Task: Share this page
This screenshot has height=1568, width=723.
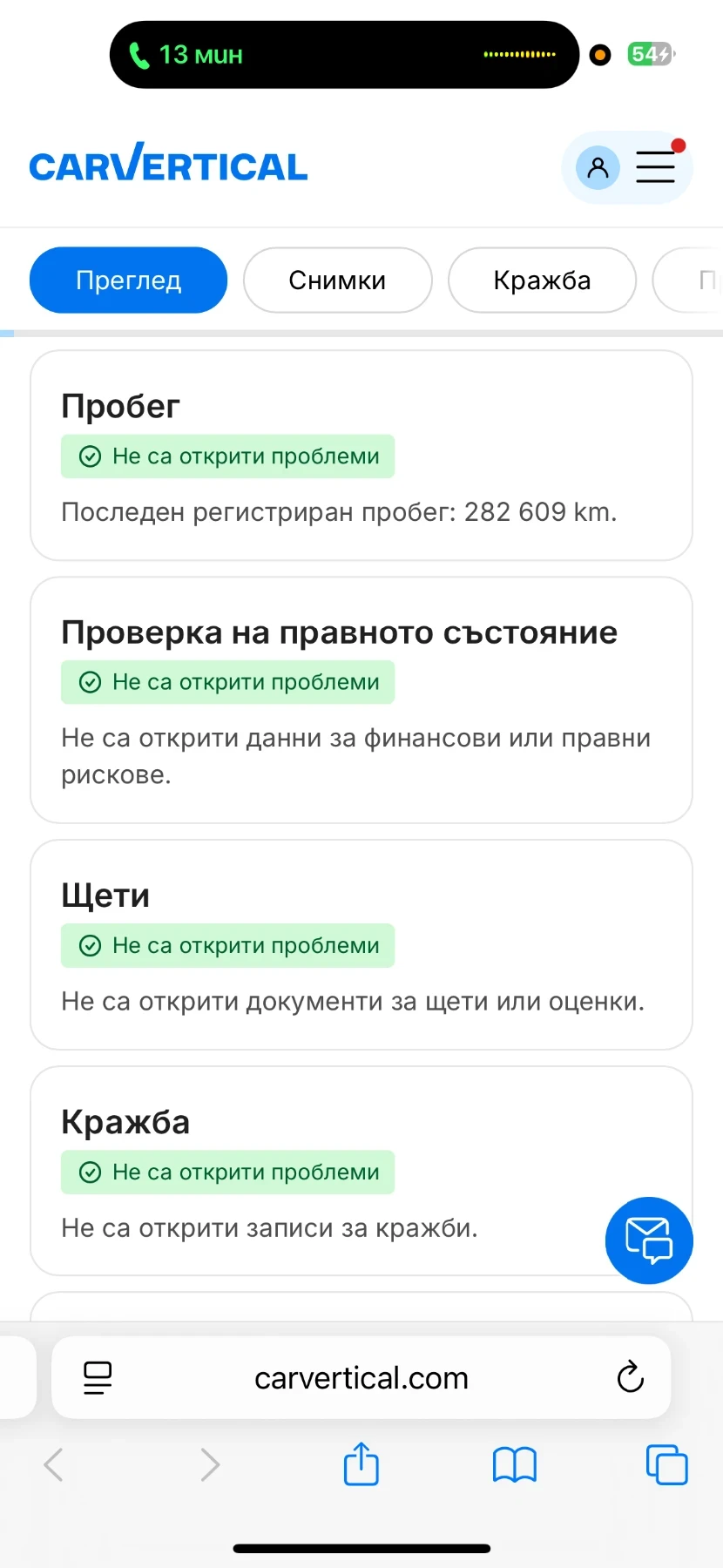Action: tap(361, 1464)
